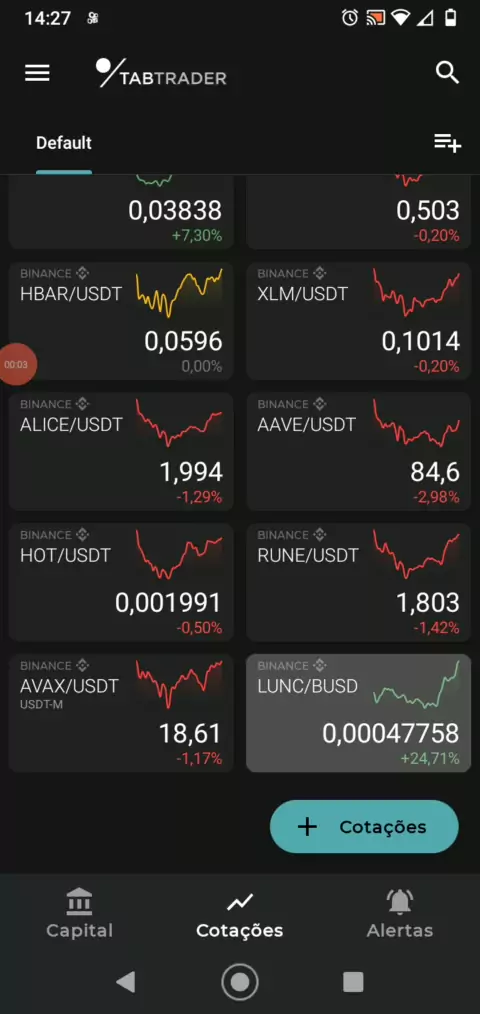Open the hamburger drawer menu
The height and width of the screenshot is (1014, 480).
coord(37,74)
